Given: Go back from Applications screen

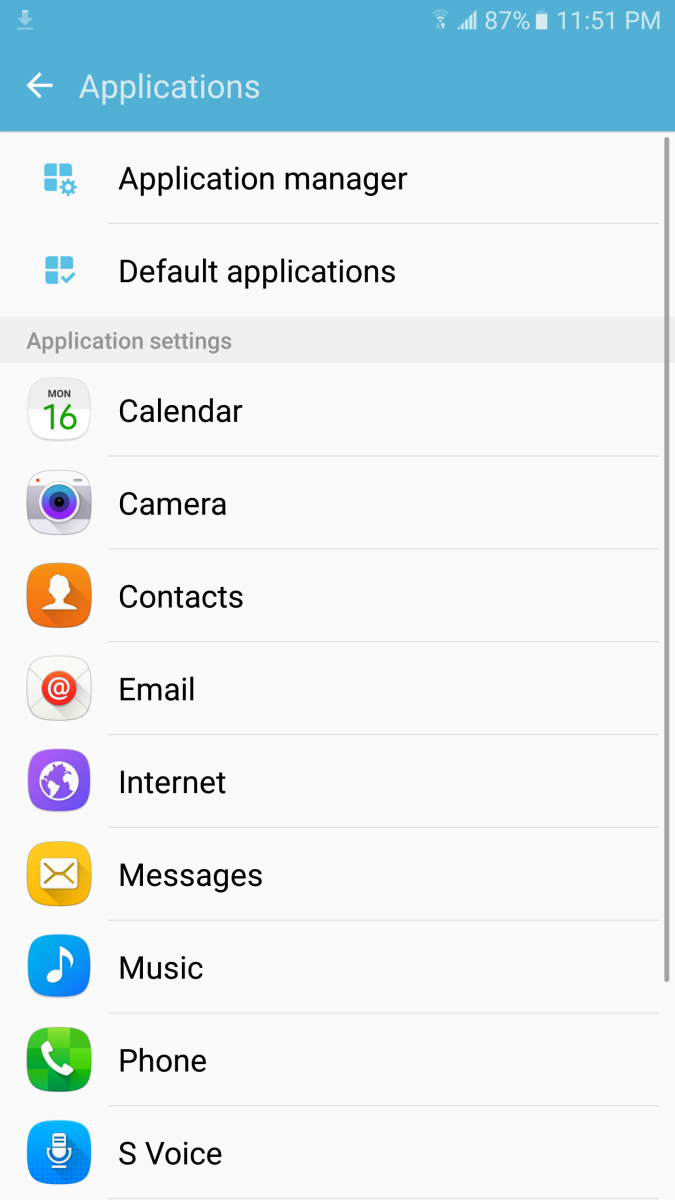Looking at the screenshot, I should coord(40,86).
